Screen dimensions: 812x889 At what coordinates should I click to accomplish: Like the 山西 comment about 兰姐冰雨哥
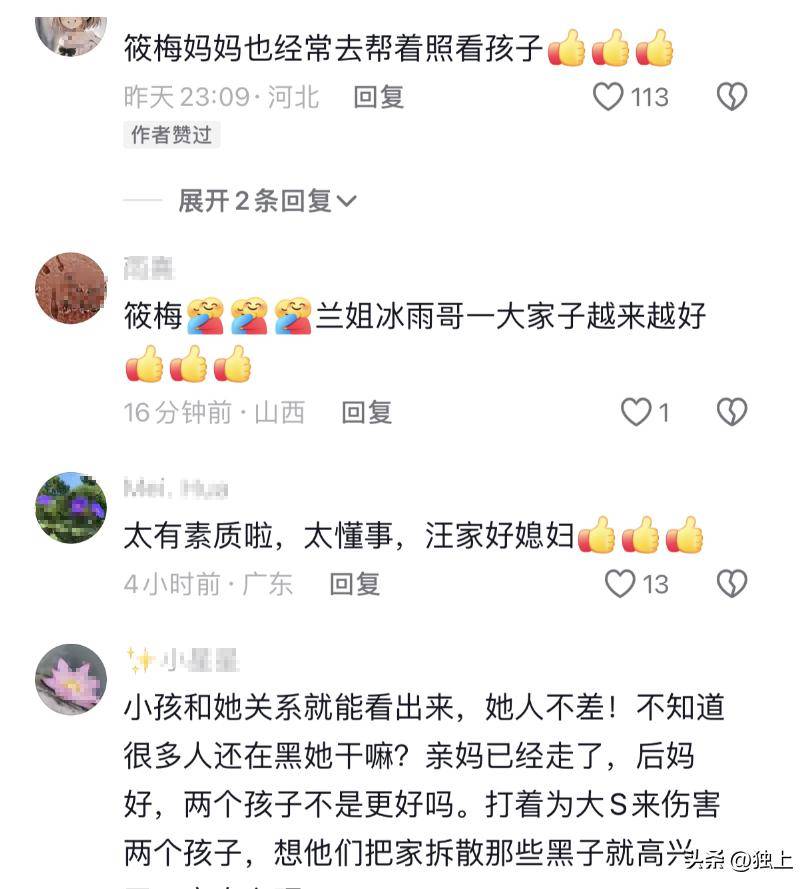tap(636, 412)
